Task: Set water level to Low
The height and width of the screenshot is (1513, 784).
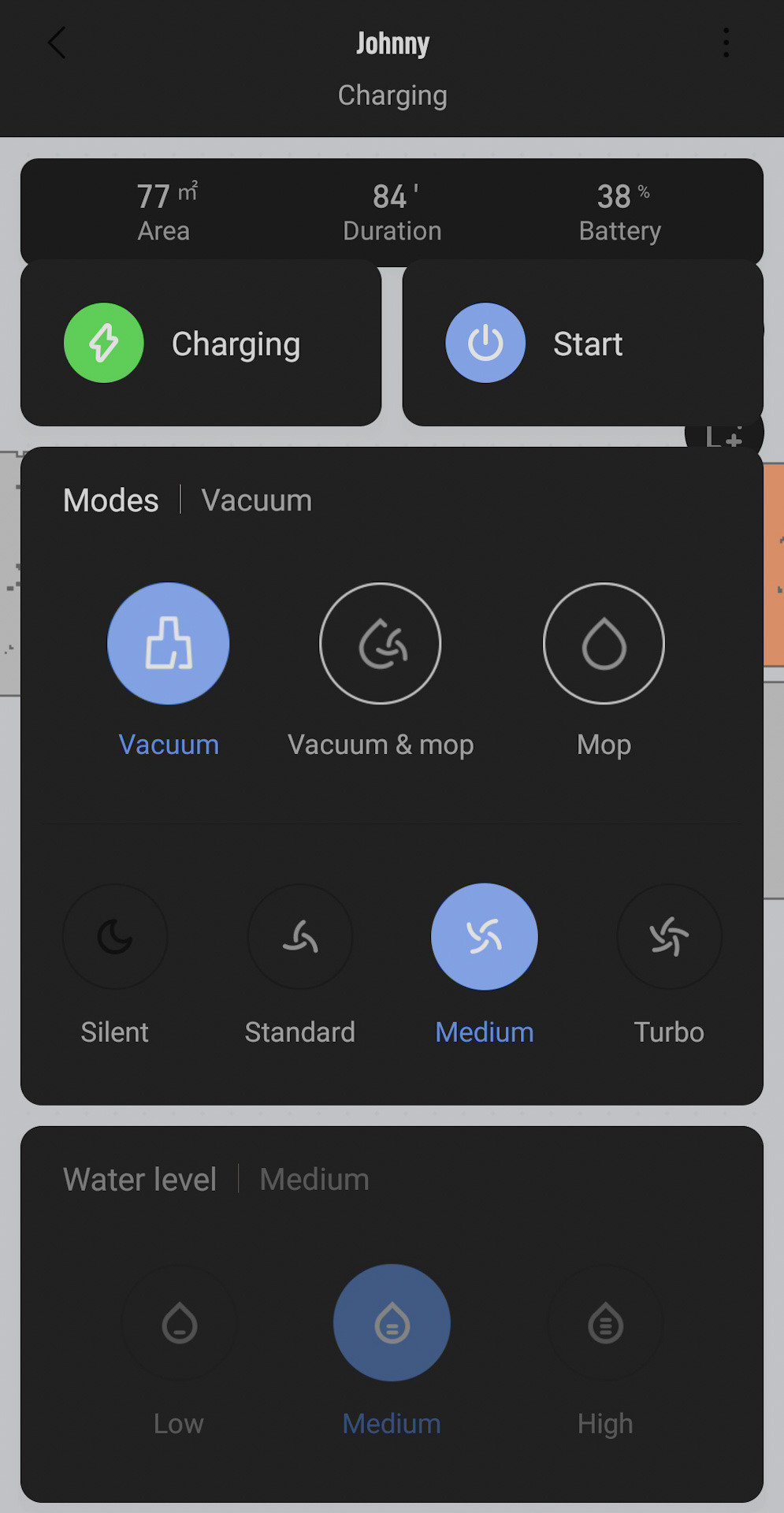Action: 180,1323
